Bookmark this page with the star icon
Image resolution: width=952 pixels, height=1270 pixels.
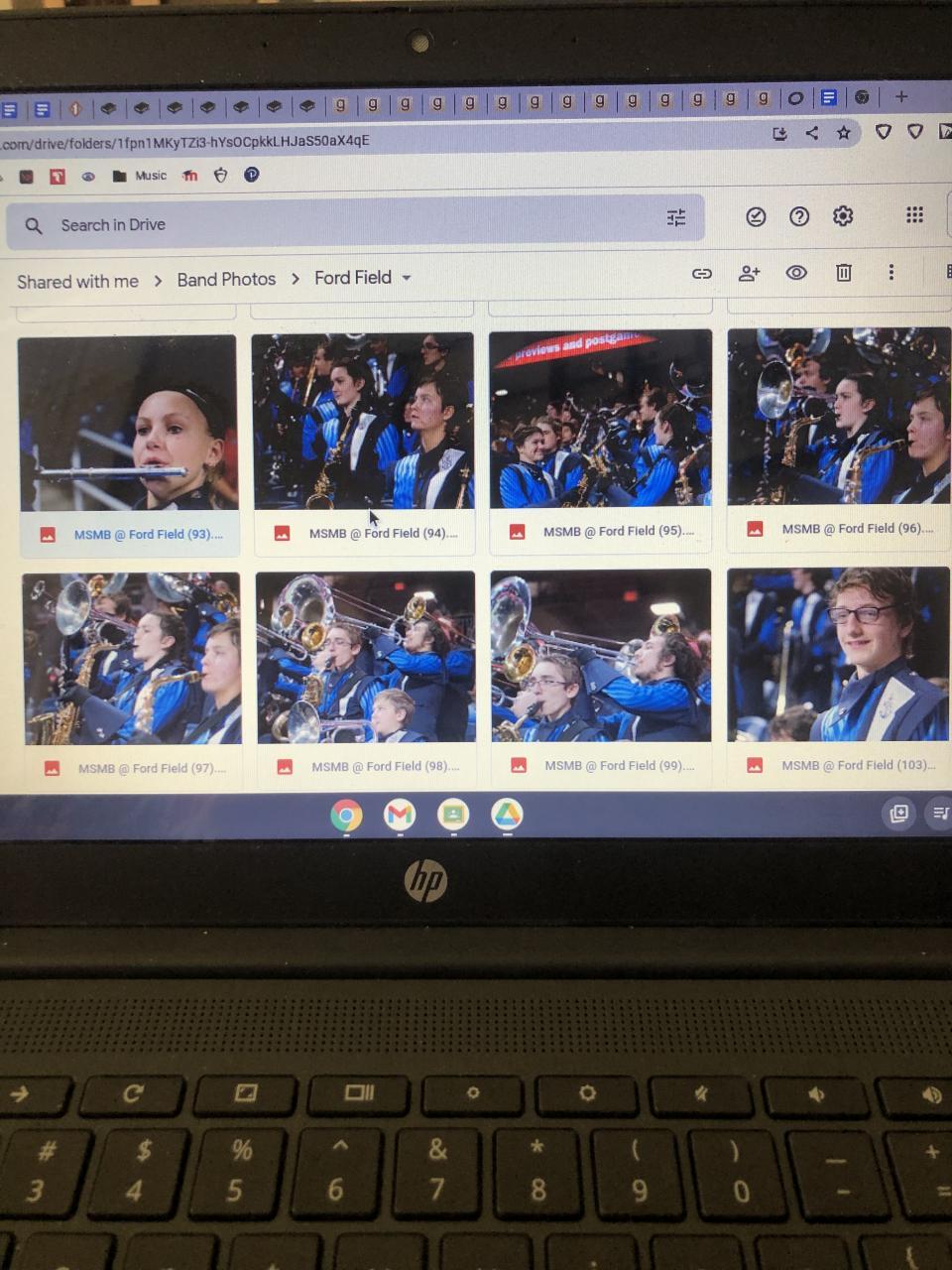(x=844, y=133)
